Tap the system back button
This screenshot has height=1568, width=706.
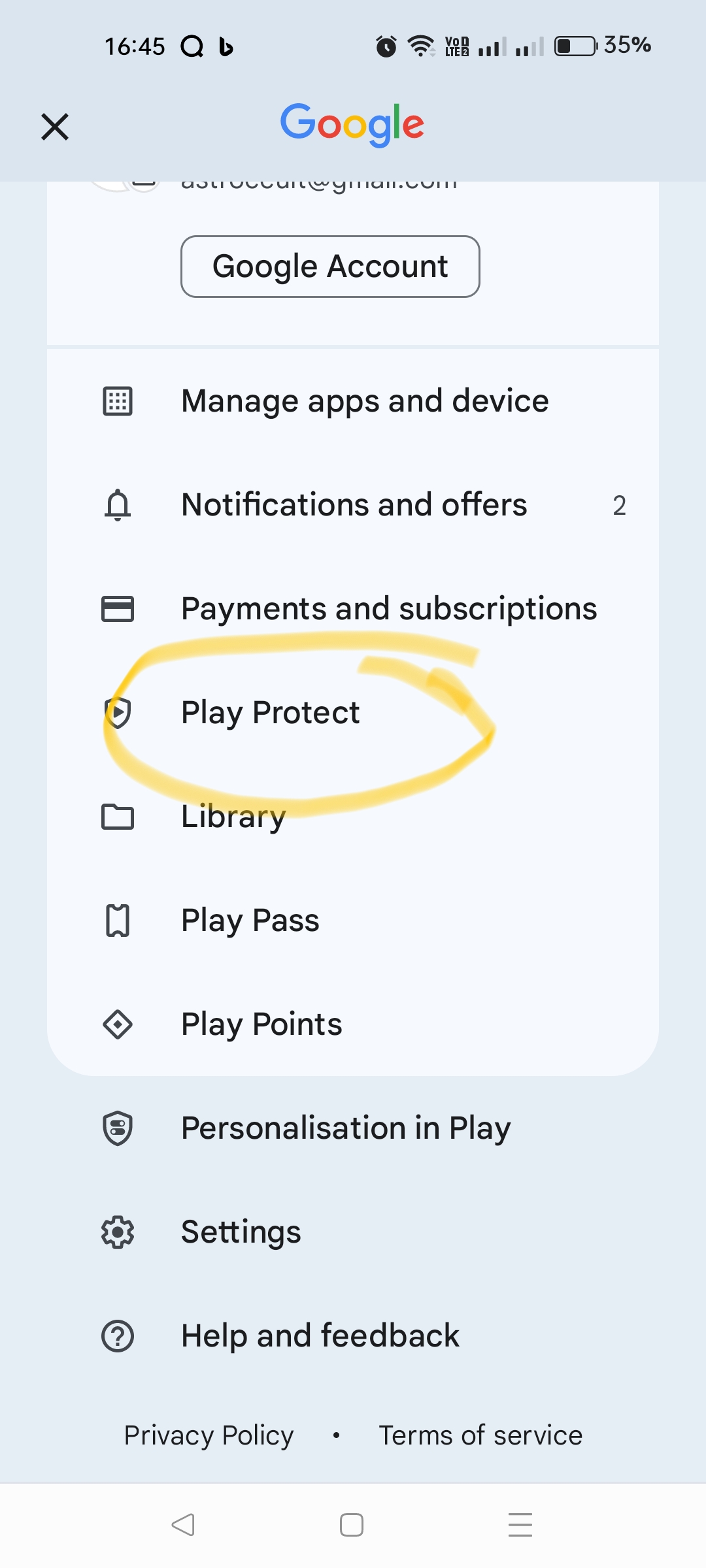tap(183, 1525)
